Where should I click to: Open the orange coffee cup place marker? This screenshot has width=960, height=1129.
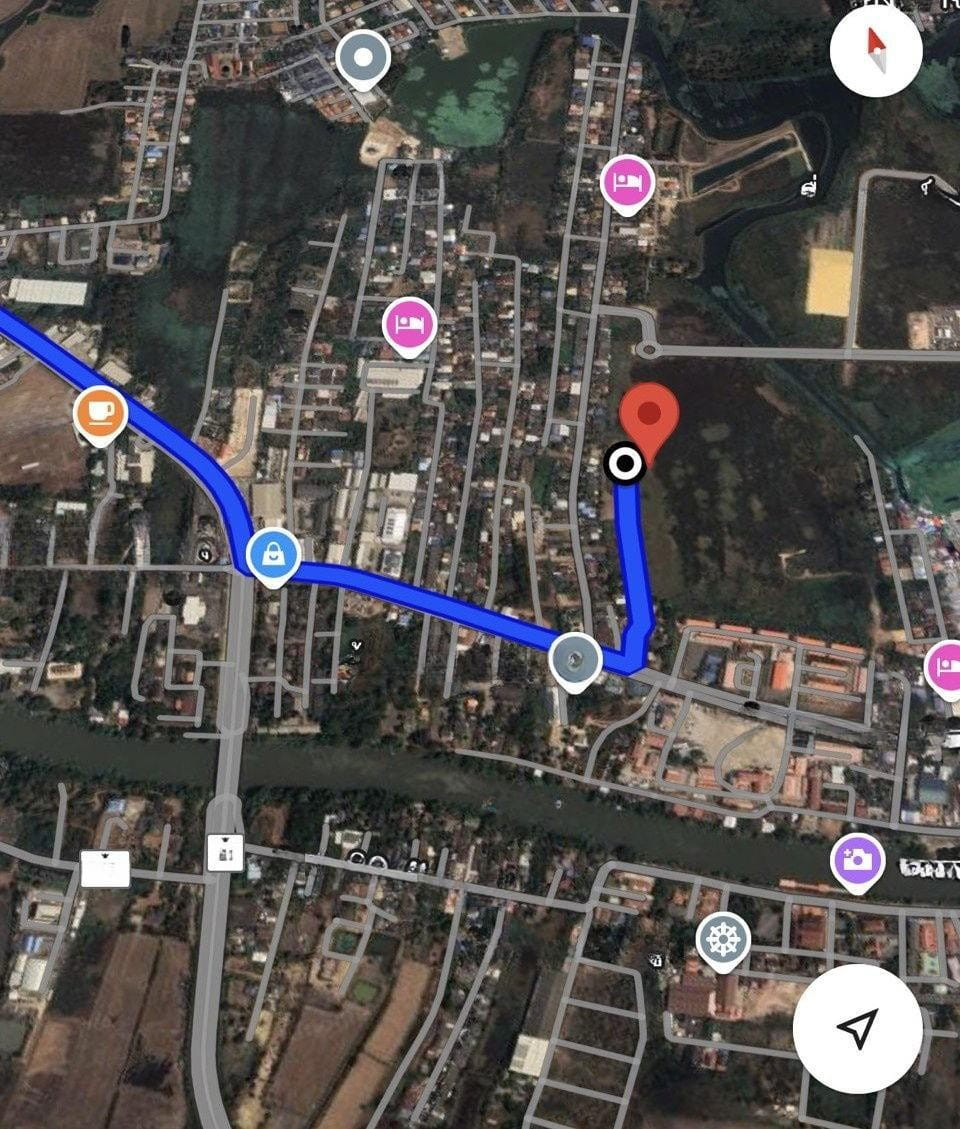[x=101, y=412]
